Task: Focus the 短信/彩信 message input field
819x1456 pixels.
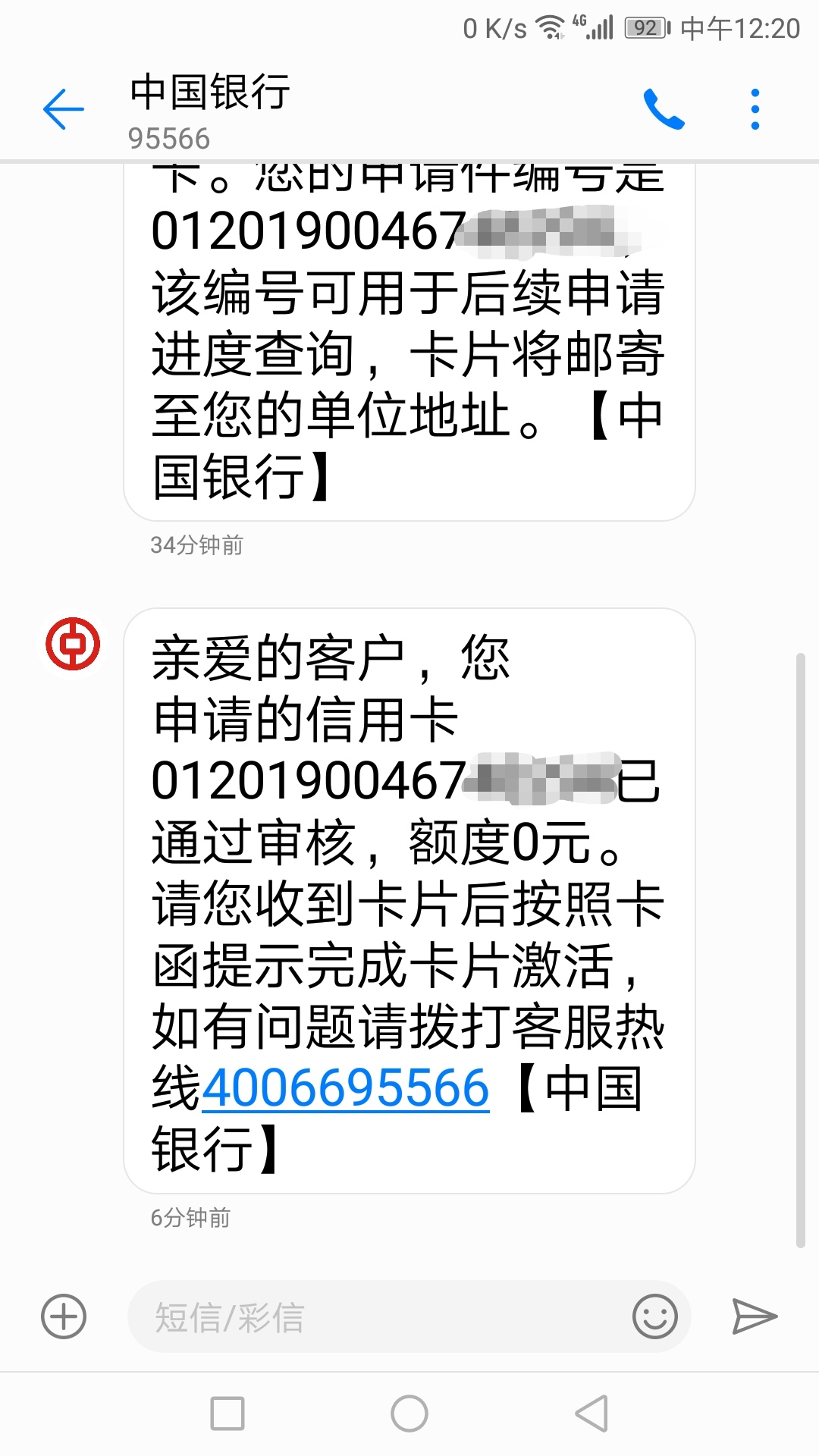Action: coord(379,1316)
